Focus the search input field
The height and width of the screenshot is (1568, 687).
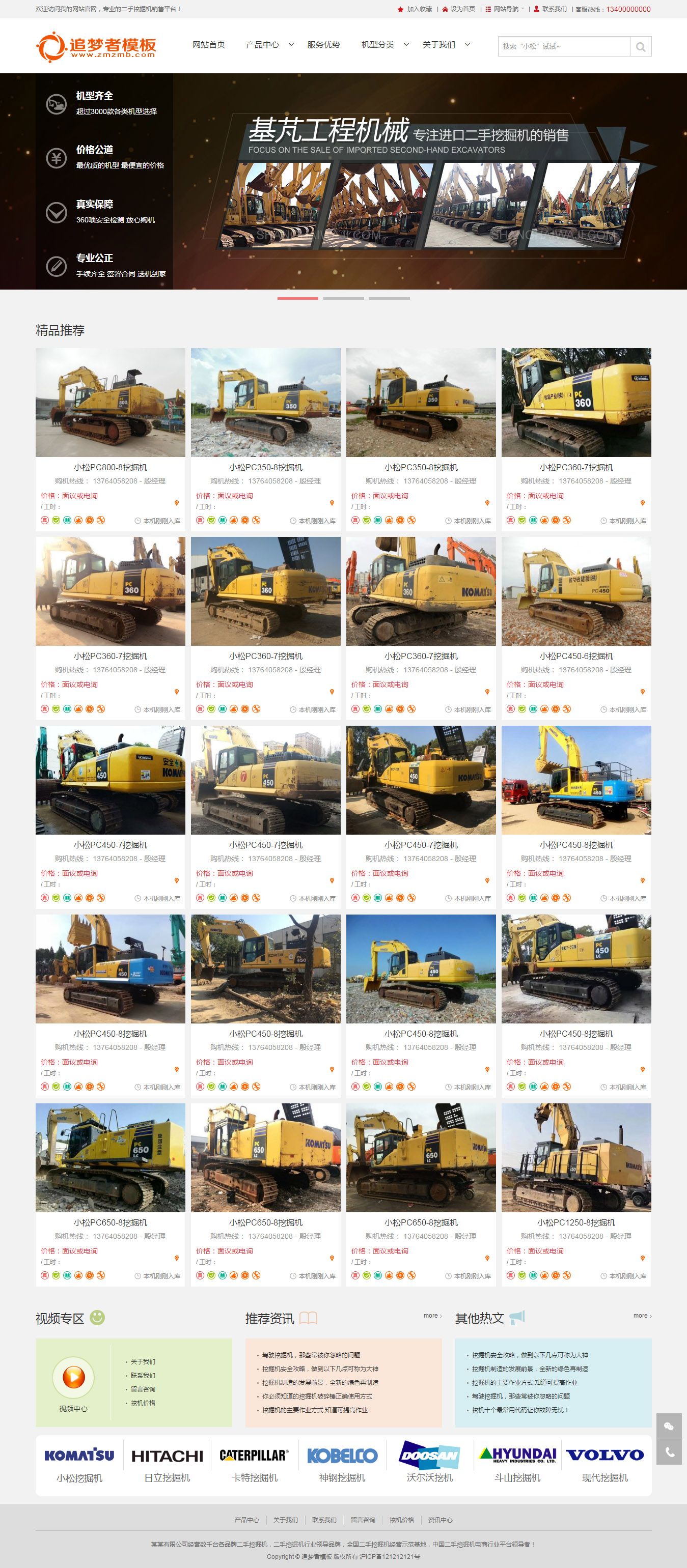[x=563, y=47]
